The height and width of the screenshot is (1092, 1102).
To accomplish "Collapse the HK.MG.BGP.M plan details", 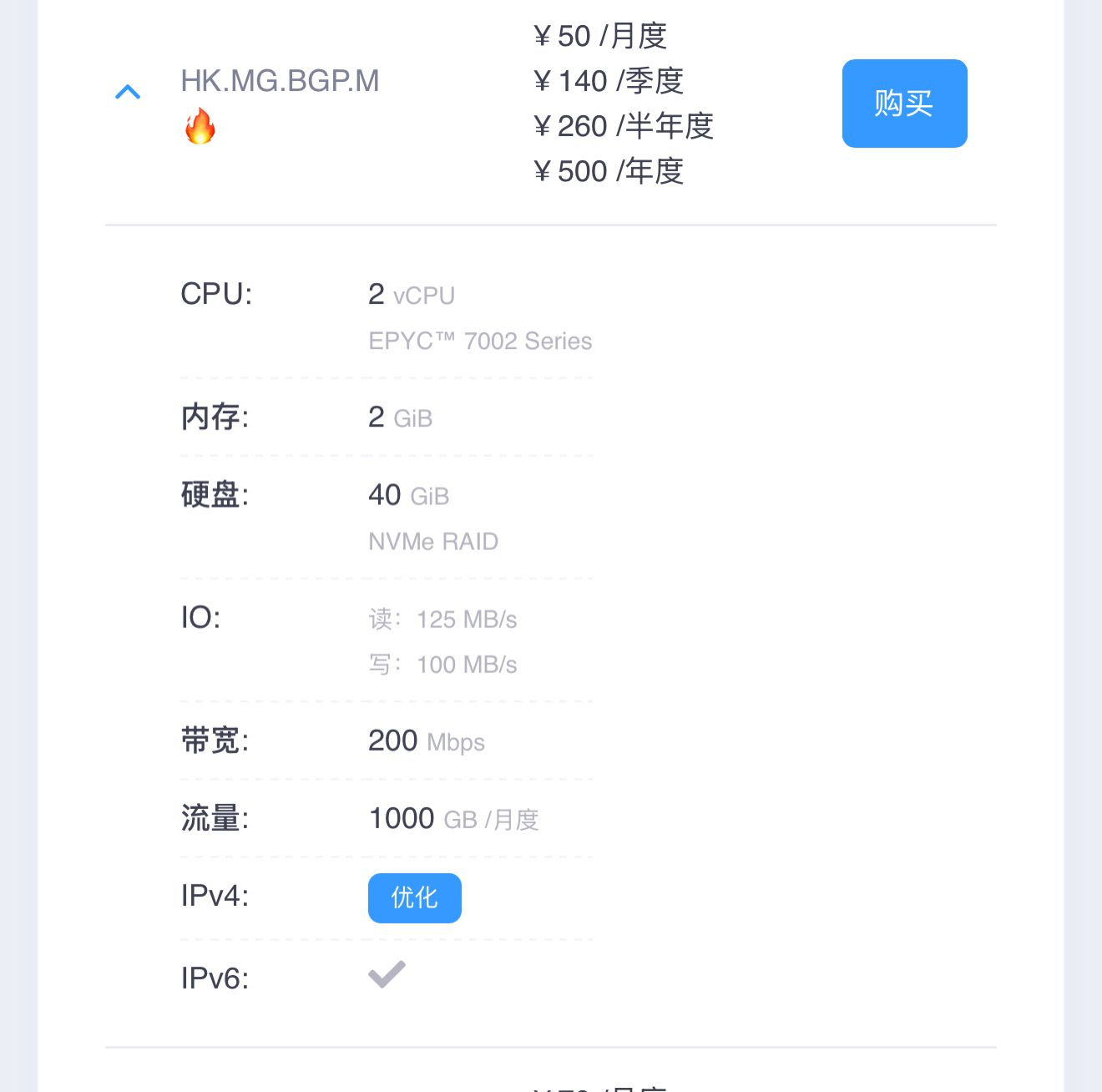I will tap(128, 93).
